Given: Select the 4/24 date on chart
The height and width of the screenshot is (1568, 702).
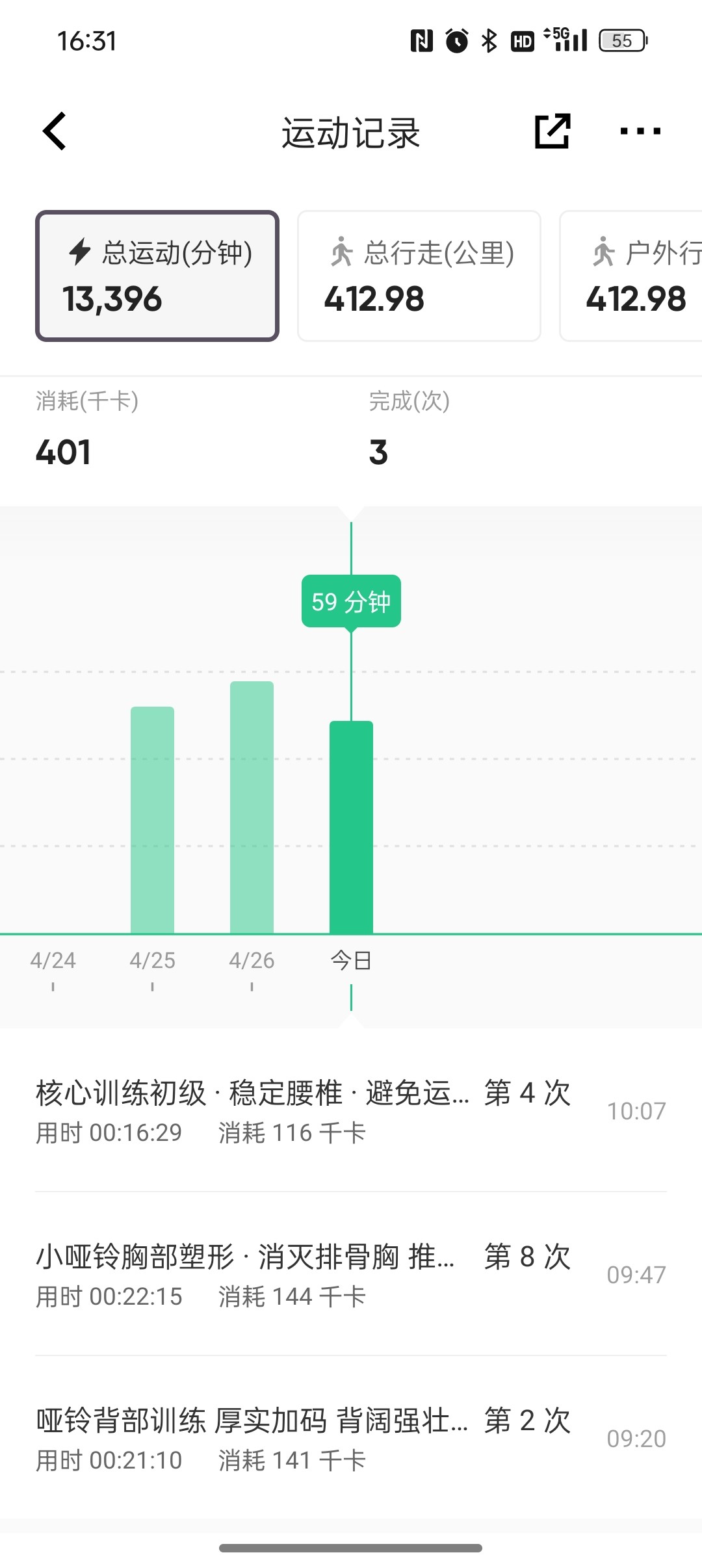Looking at the screenshot, I should [53, 961].
